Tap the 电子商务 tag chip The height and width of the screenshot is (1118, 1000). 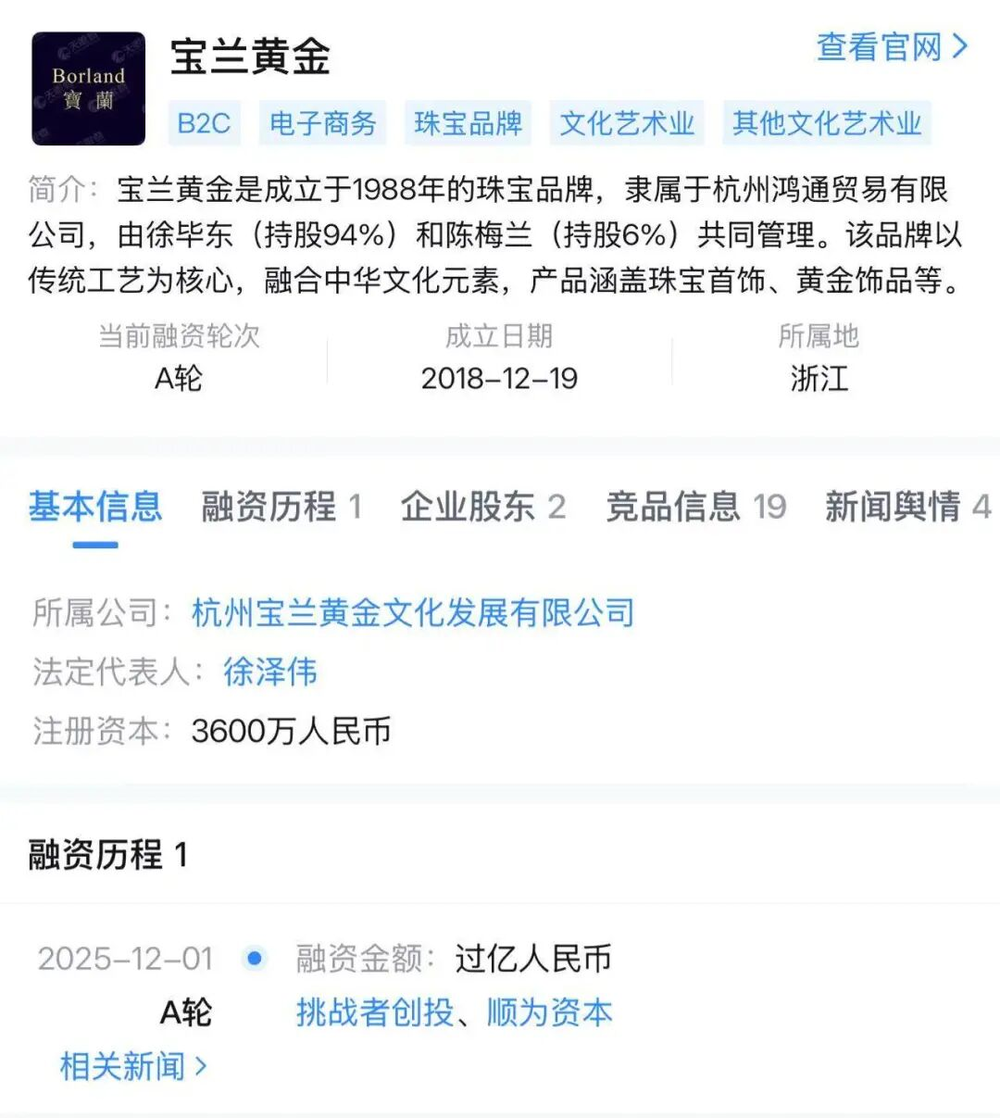(323, 123)
